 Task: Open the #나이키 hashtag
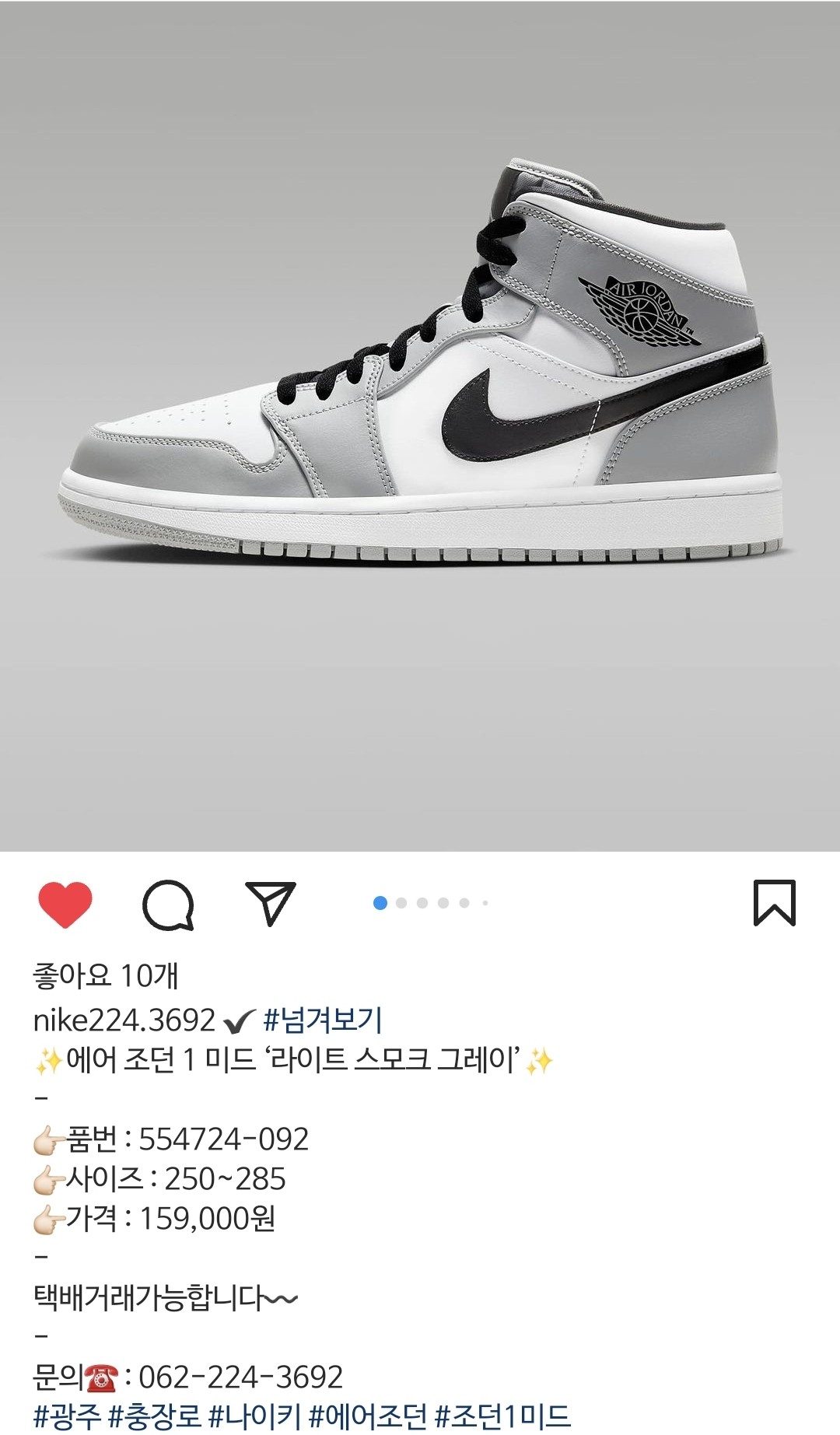click(254, 1416)
